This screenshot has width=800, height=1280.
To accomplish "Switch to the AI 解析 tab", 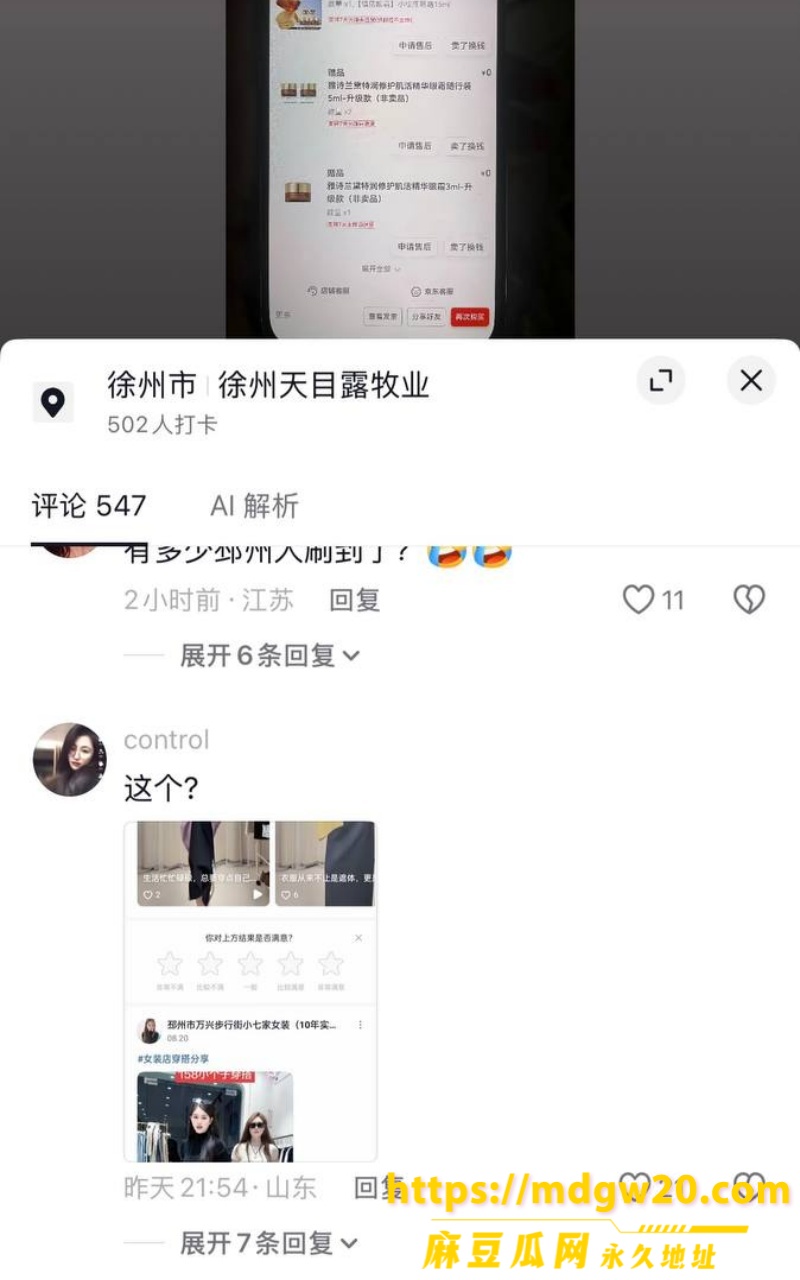I will coord(254,506).
